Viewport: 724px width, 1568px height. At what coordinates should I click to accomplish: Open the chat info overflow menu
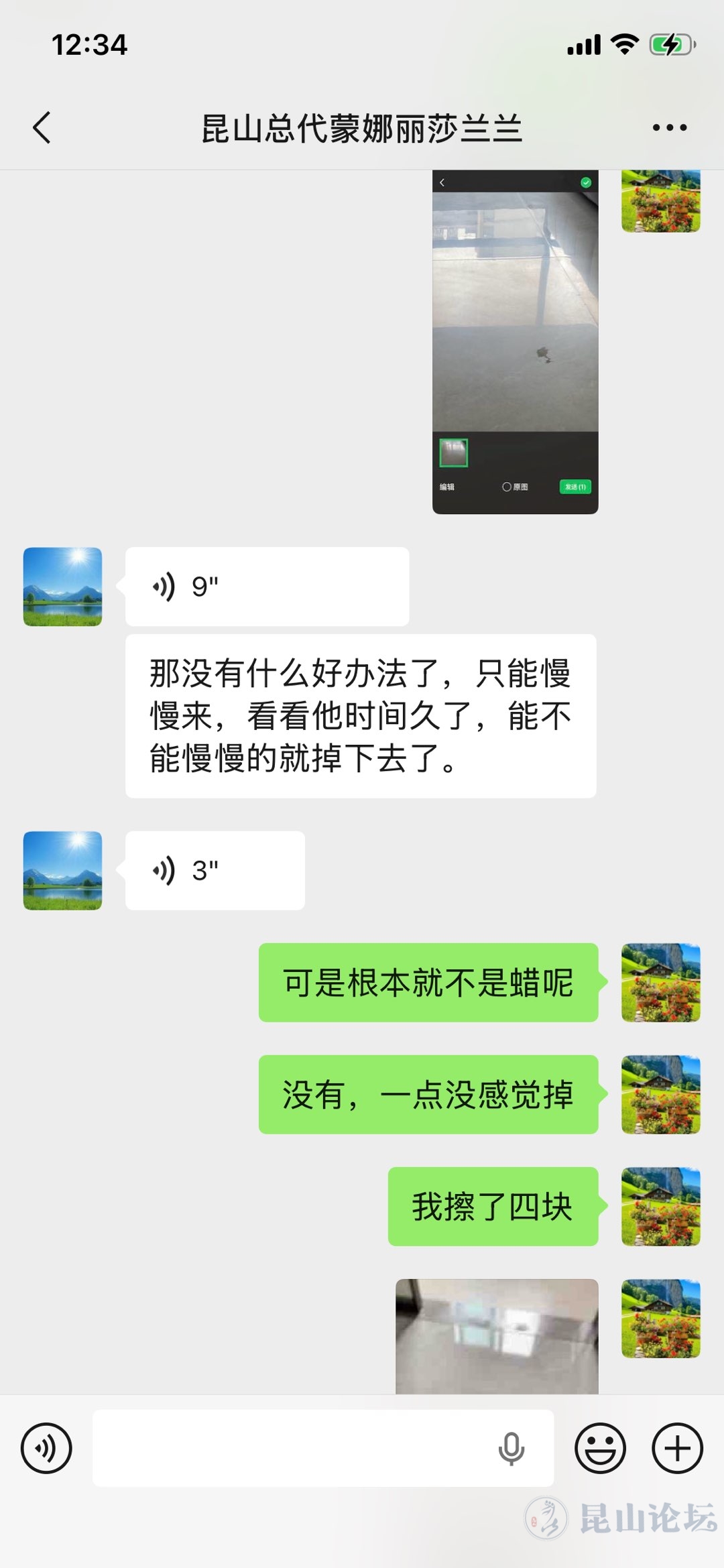(x=669, y=127)
